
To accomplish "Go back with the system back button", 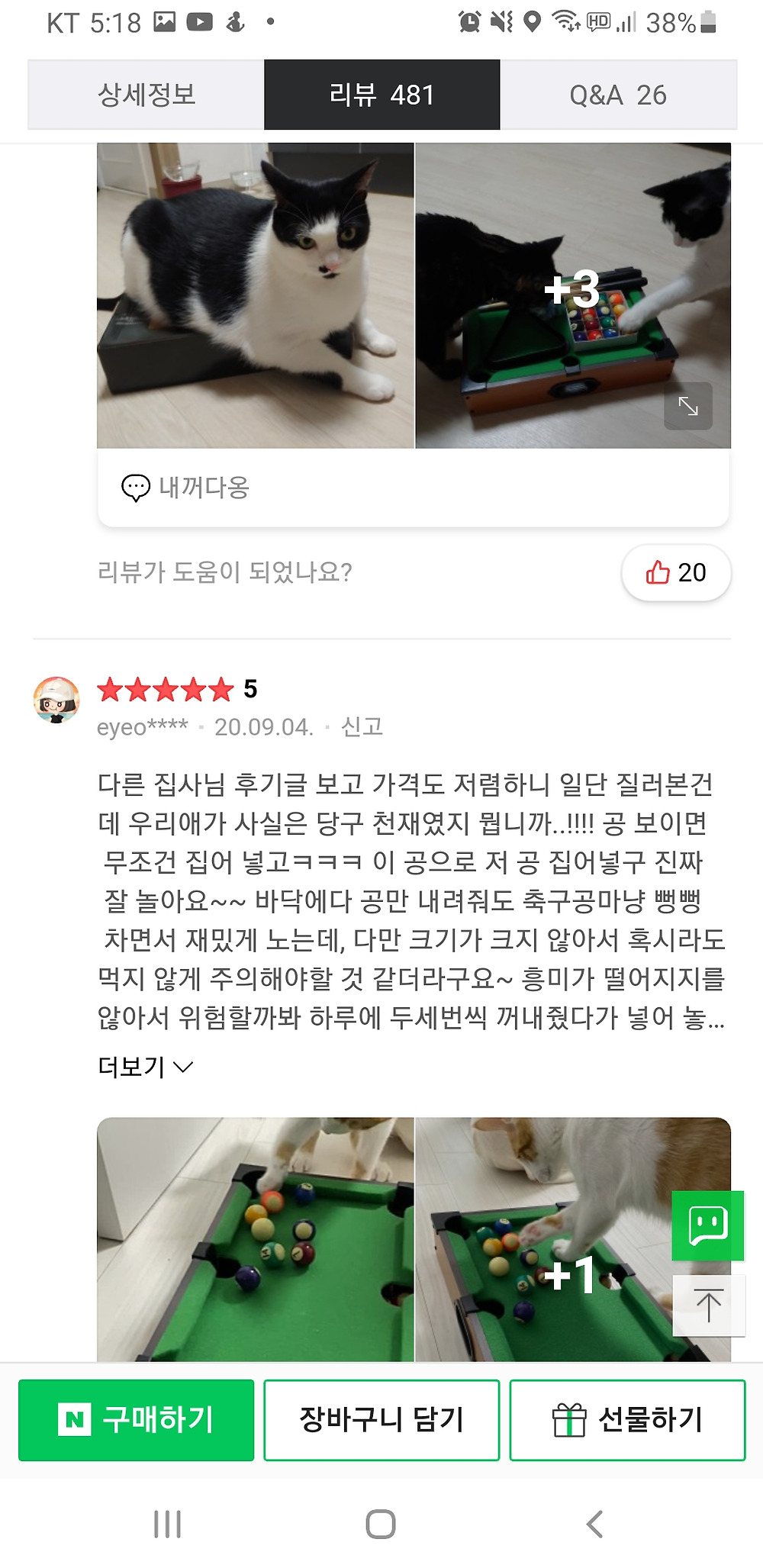I will [594, 1524].
